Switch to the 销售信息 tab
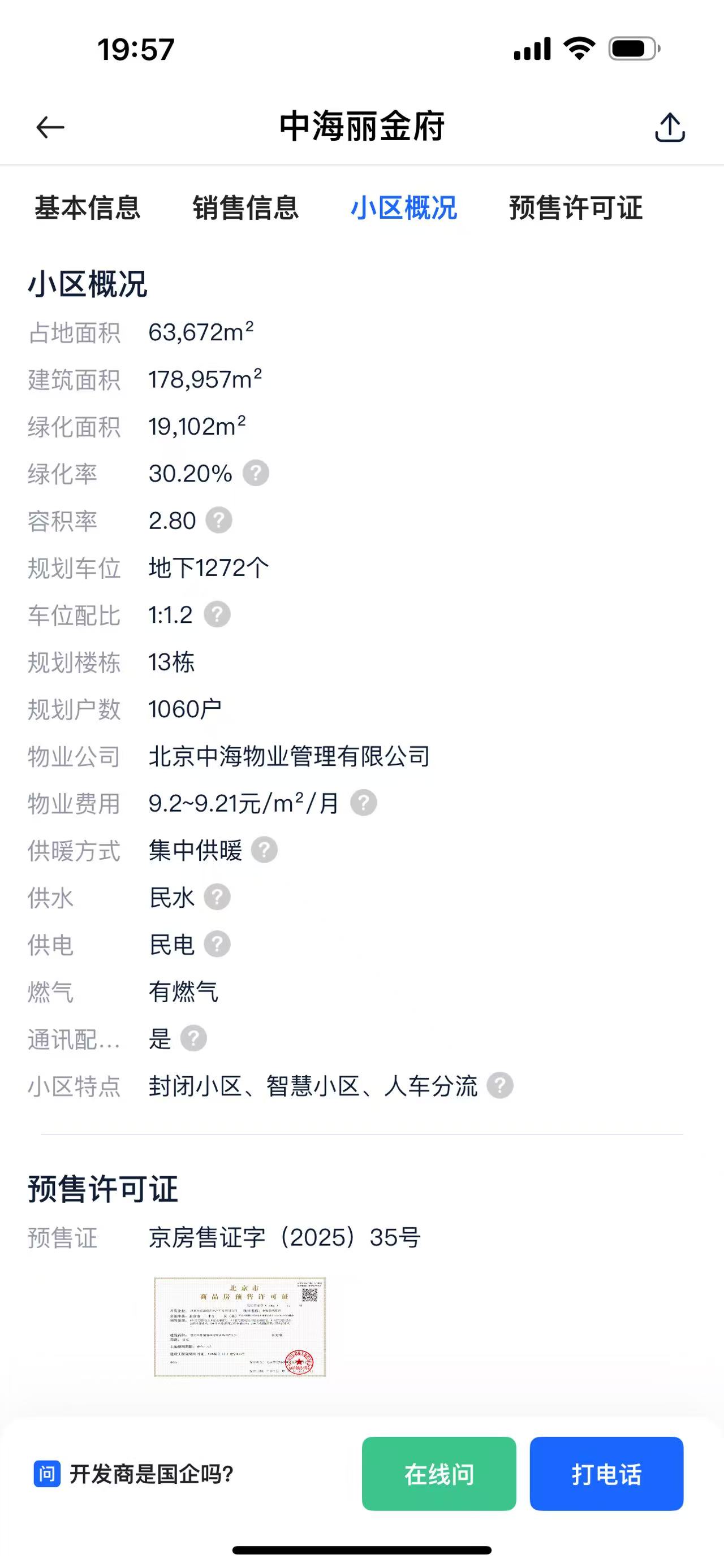 [245, 208]
